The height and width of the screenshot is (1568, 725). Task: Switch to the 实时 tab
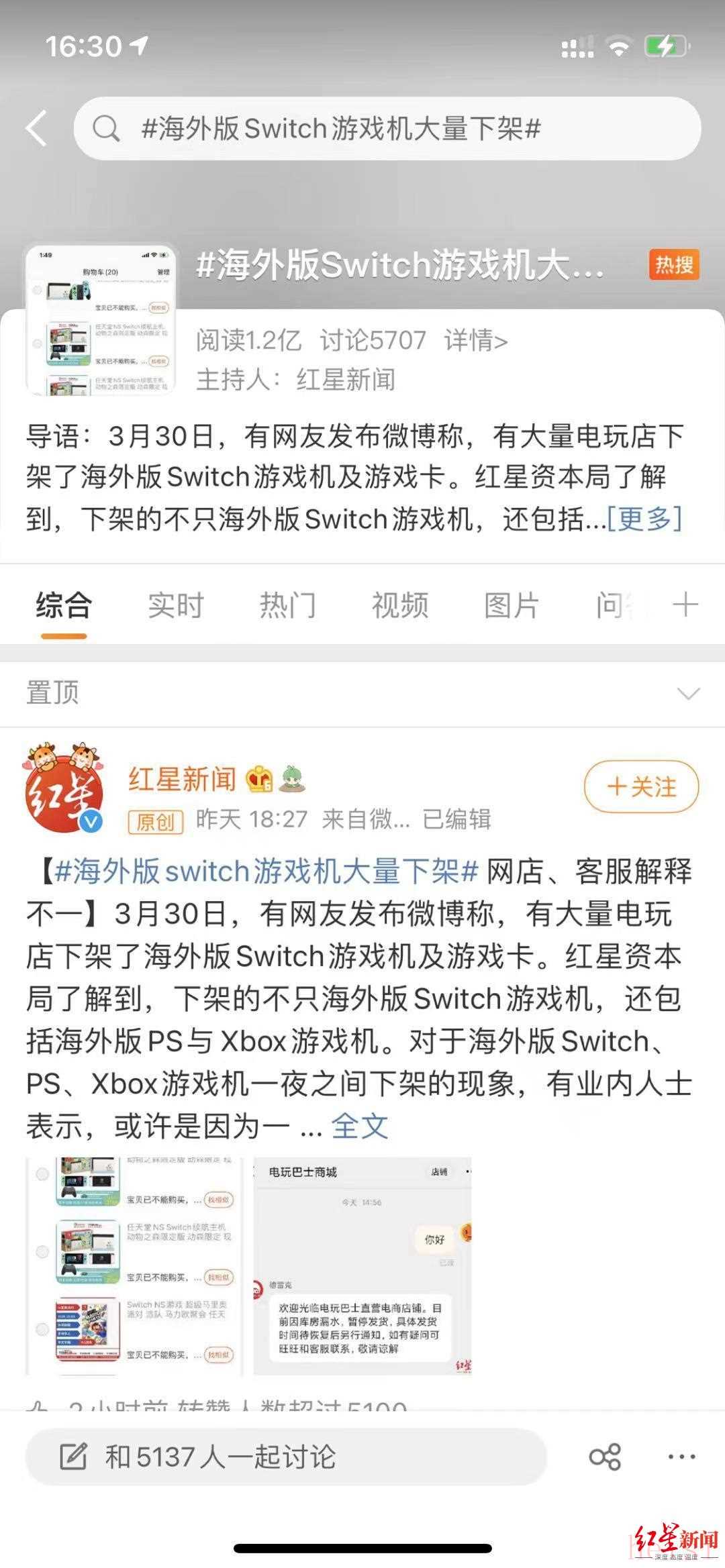[x=176, y=605]
